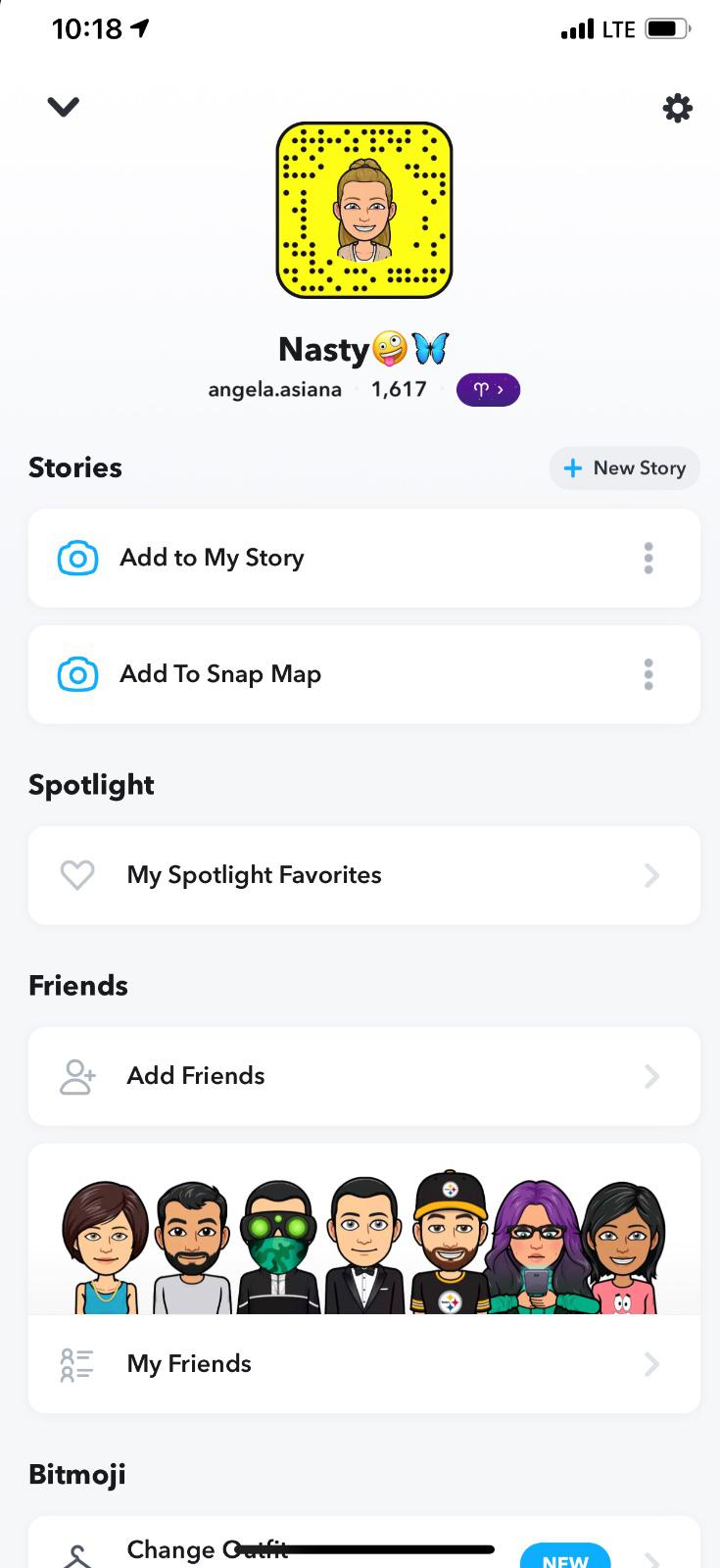Select Add To Snap Map
Image resolution: width=720 pixels, height=1568 pixels.
(220, 674)
